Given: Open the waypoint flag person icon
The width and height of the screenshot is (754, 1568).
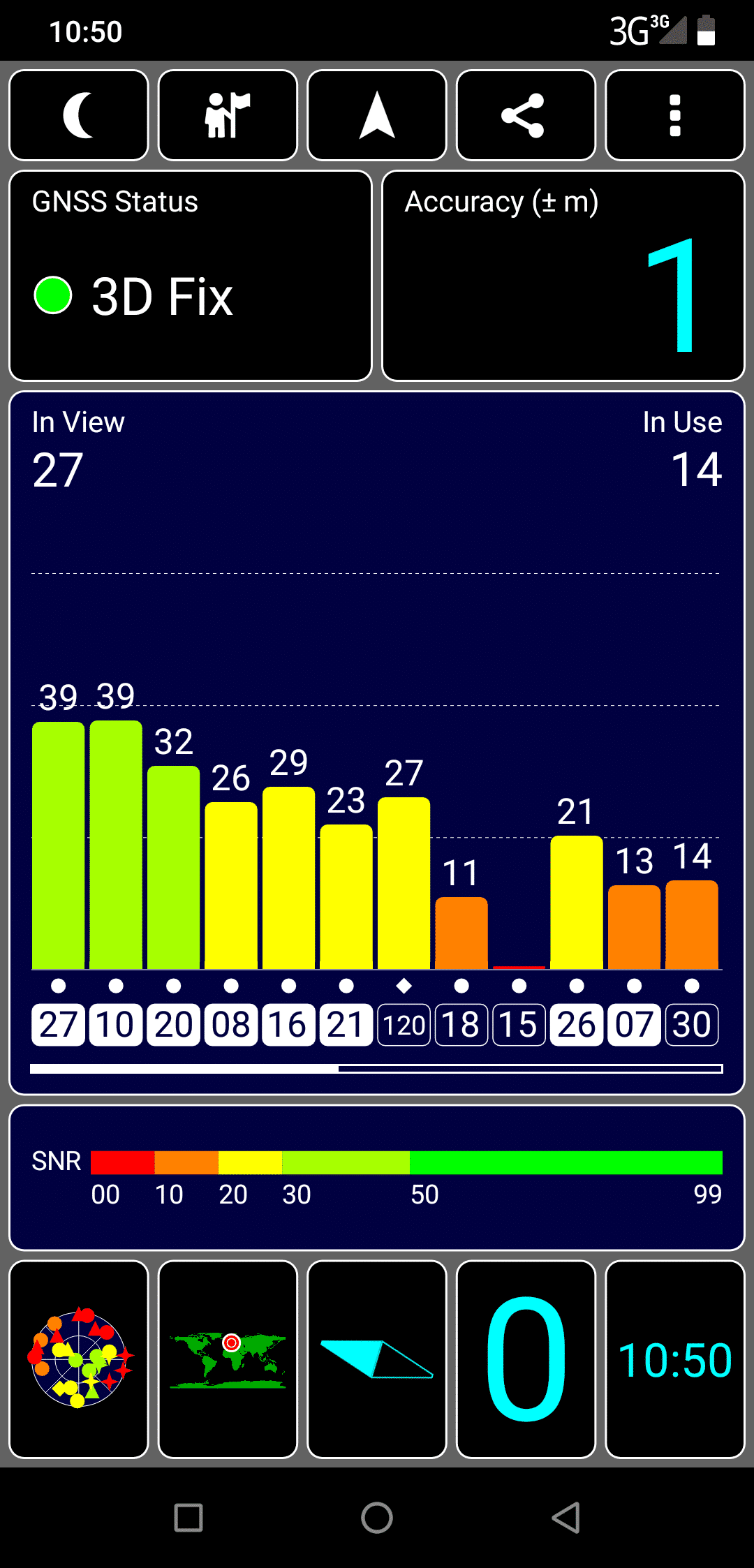Looking at the screenshot, I should [228, 115].
